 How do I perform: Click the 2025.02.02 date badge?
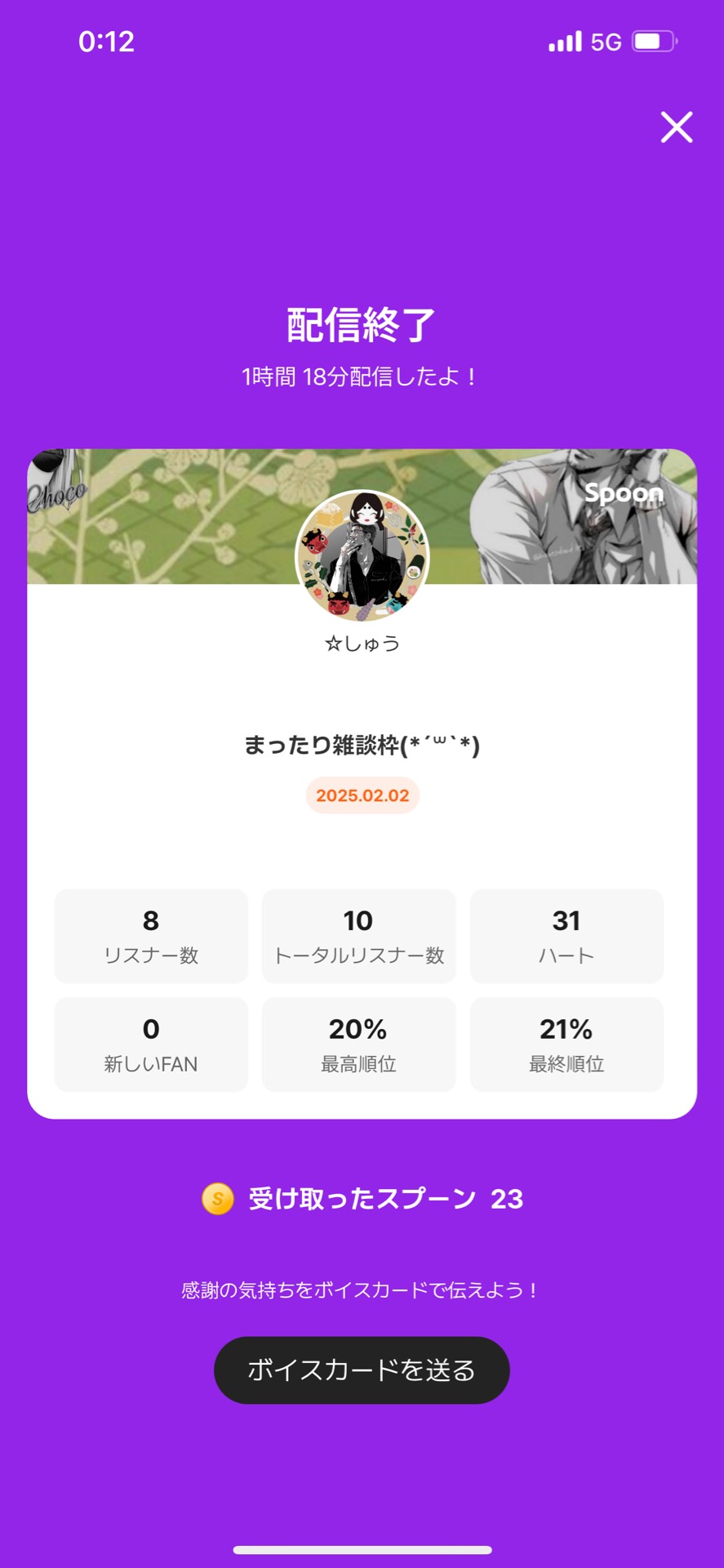(362, 795)
